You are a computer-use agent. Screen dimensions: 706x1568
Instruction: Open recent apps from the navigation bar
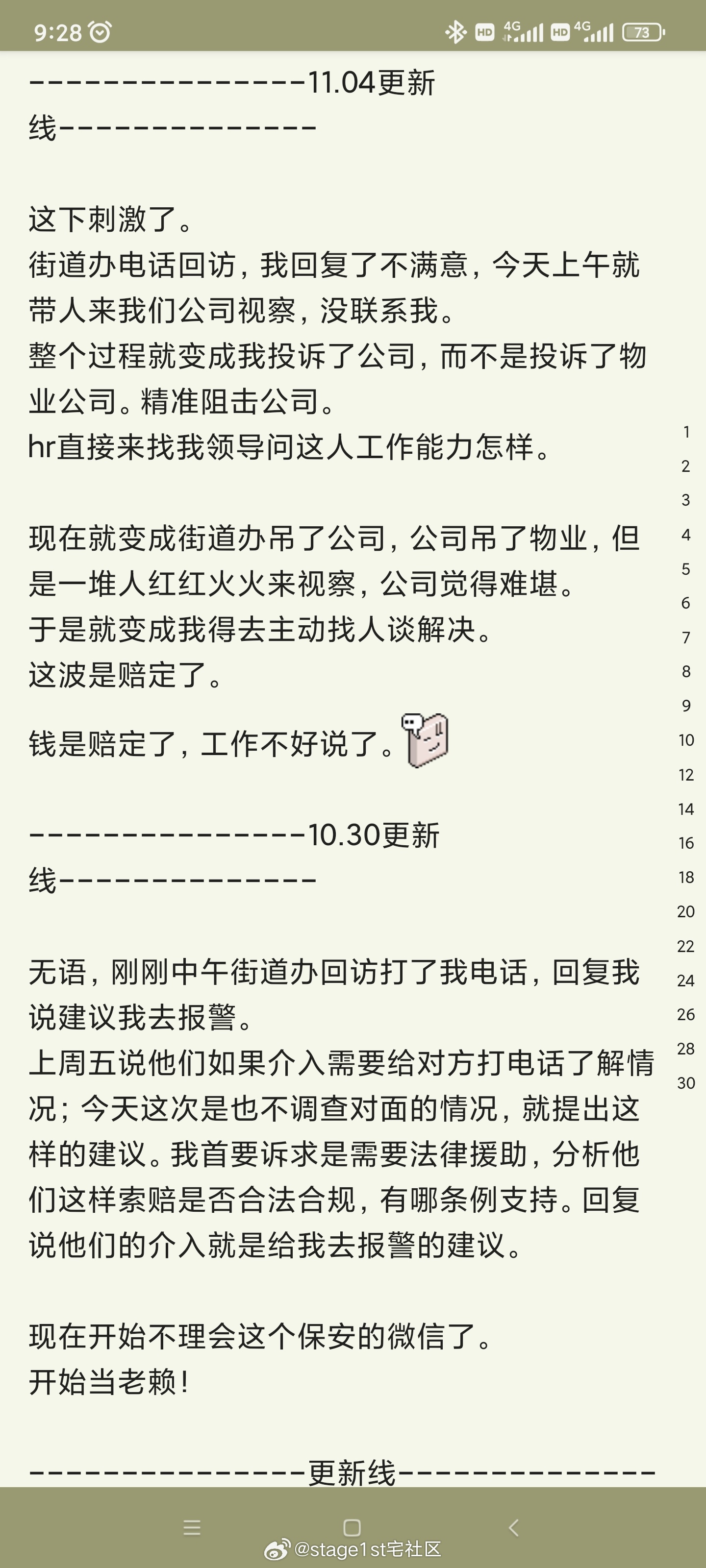[192, 1527]
